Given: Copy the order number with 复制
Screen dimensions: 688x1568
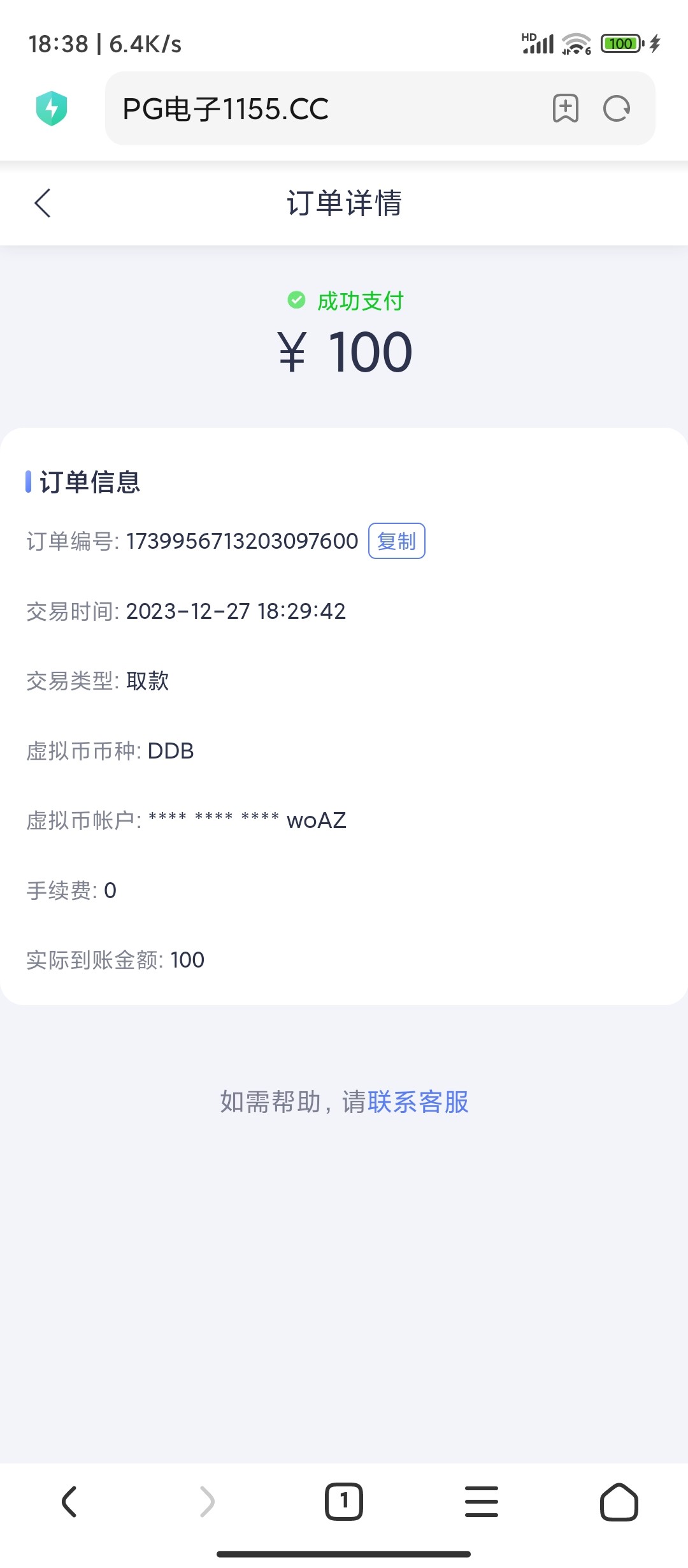Looking at the screenshot, I should [396, 541].
